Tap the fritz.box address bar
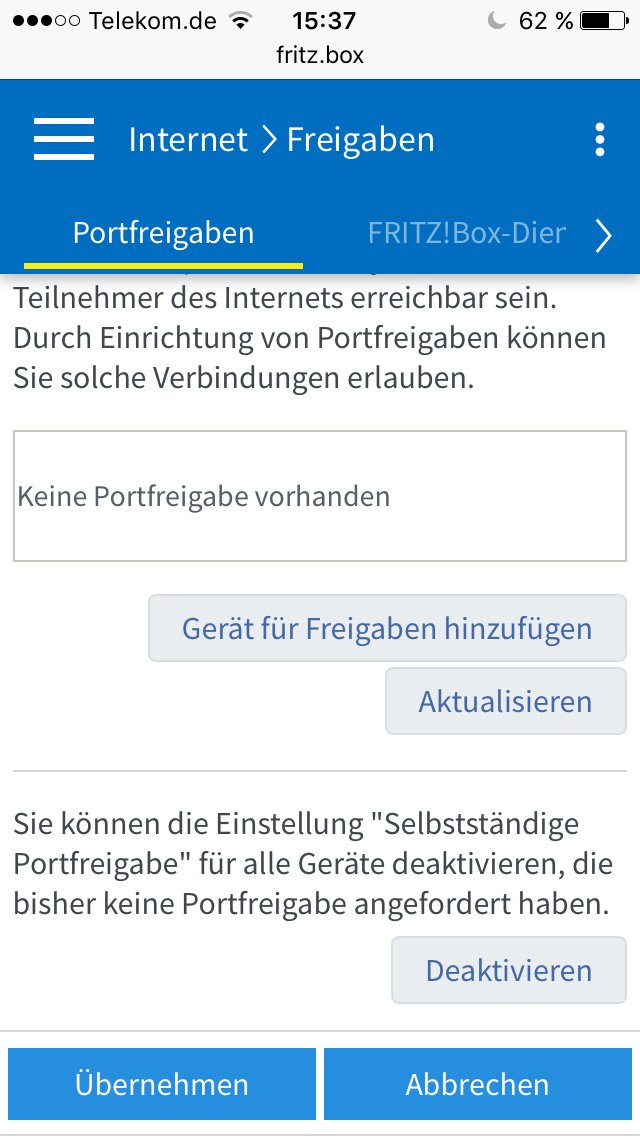Image resolution: width=640 pixels, height=1136 pixels. tap(320, 55)
